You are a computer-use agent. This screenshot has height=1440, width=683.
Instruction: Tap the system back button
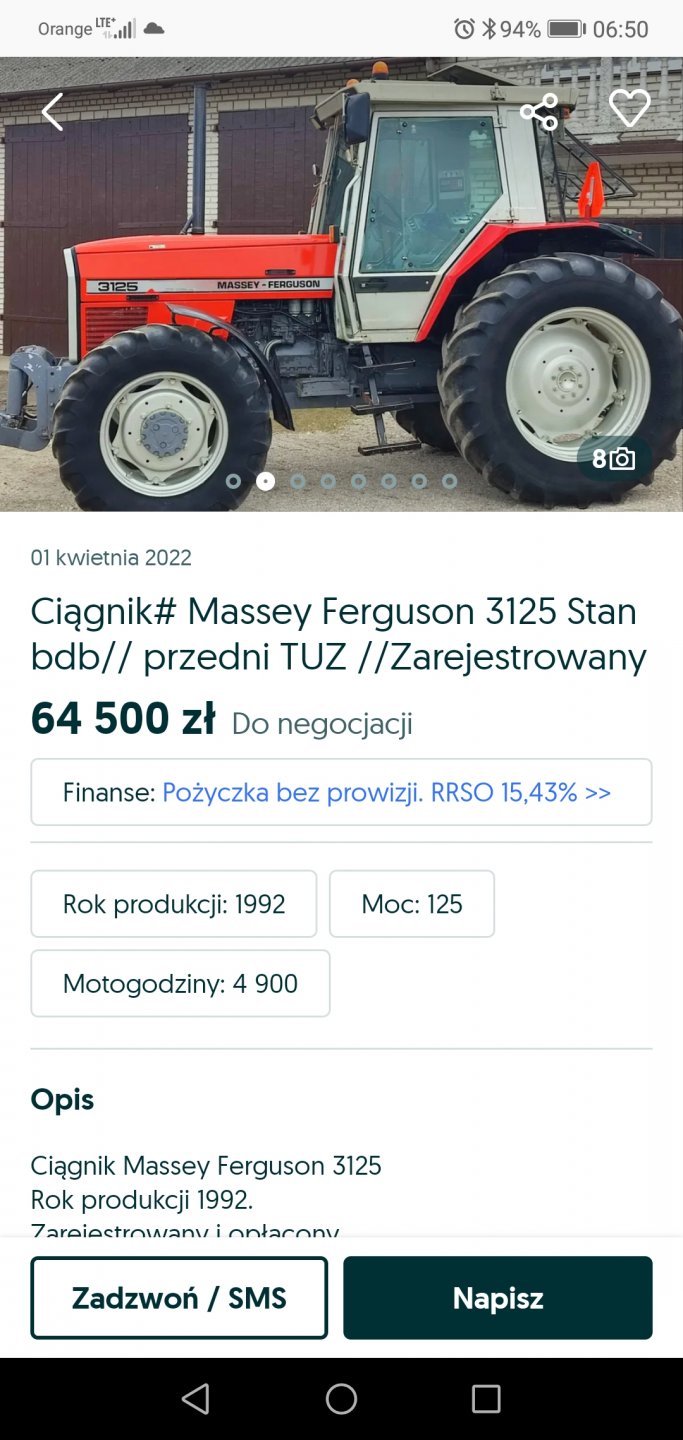click(196, 1398)
